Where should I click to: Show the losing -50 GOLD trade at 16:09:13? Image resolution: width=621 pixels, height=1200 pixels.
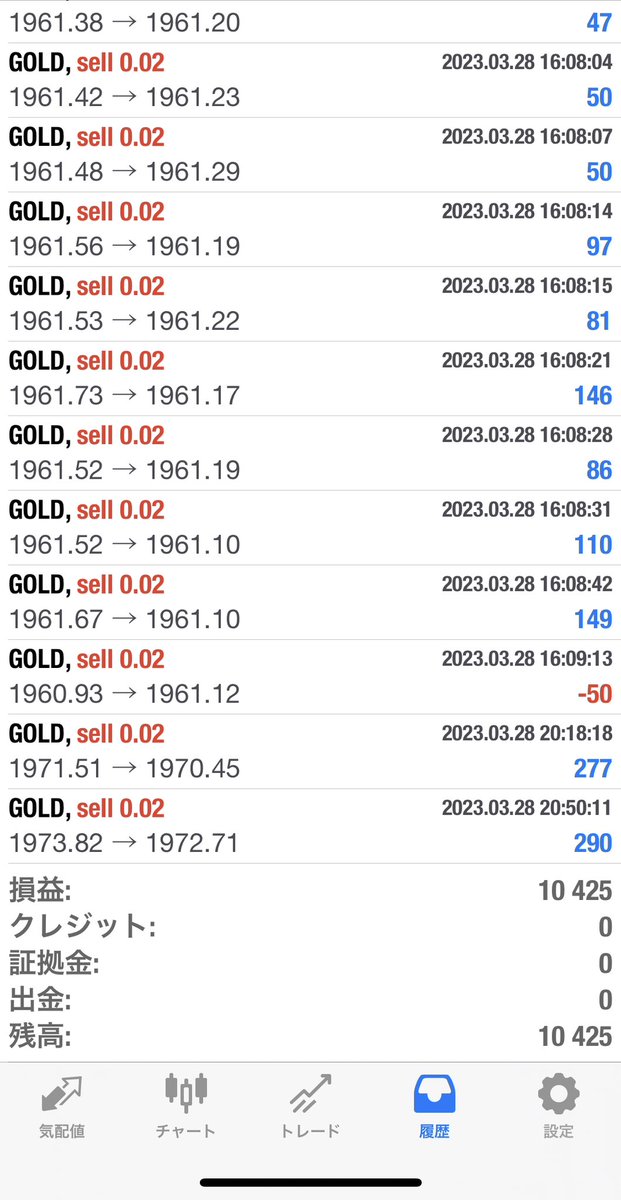point(310,677)
